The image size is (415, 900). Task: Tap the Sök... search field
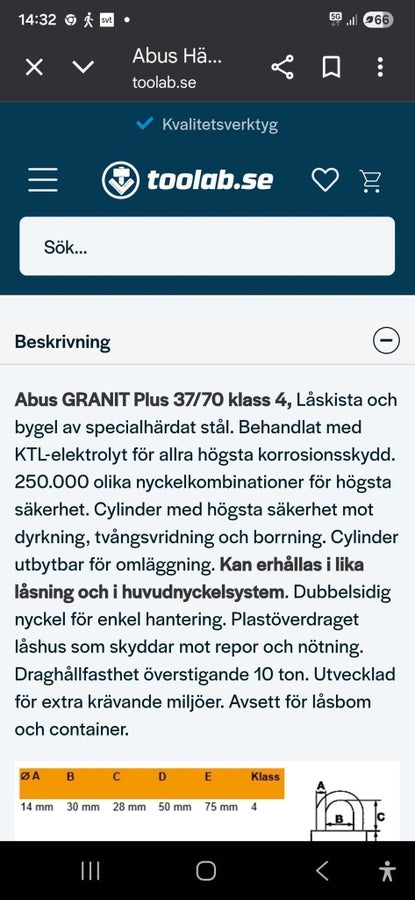click(207, 246)
